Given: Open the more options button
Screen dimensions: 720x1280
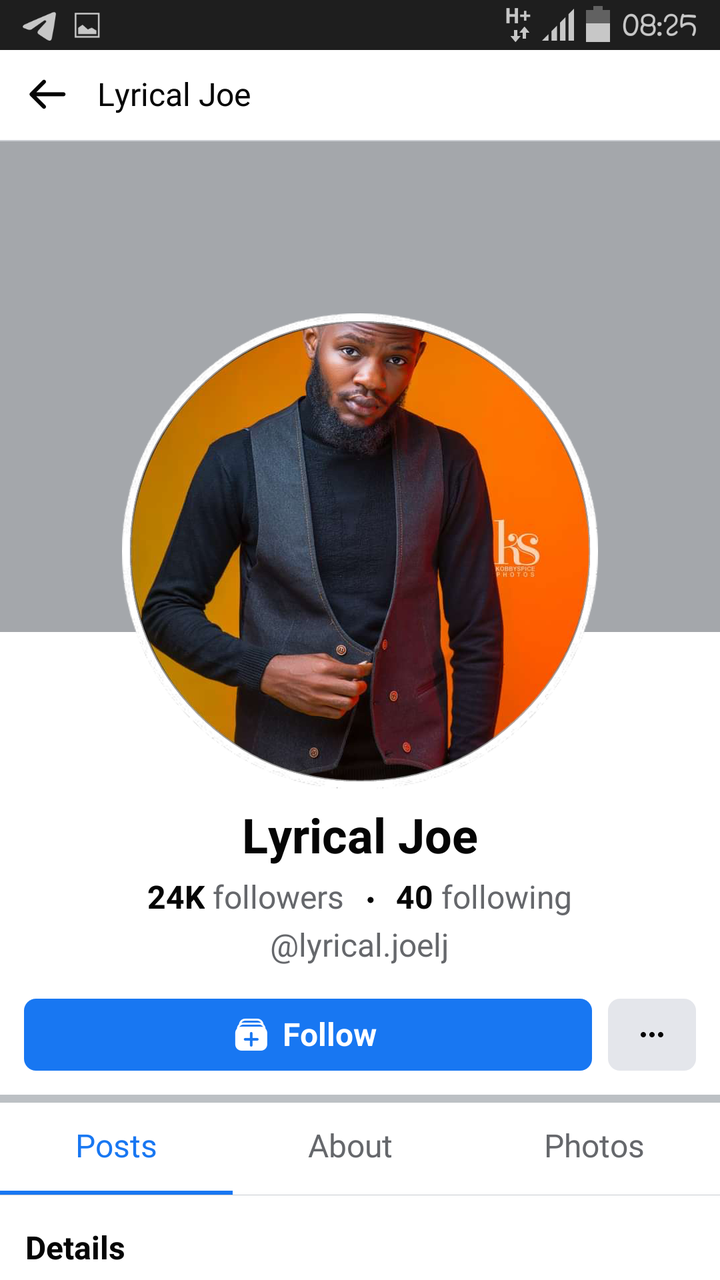Looking at the screenshot, I should coord(652,1035).
